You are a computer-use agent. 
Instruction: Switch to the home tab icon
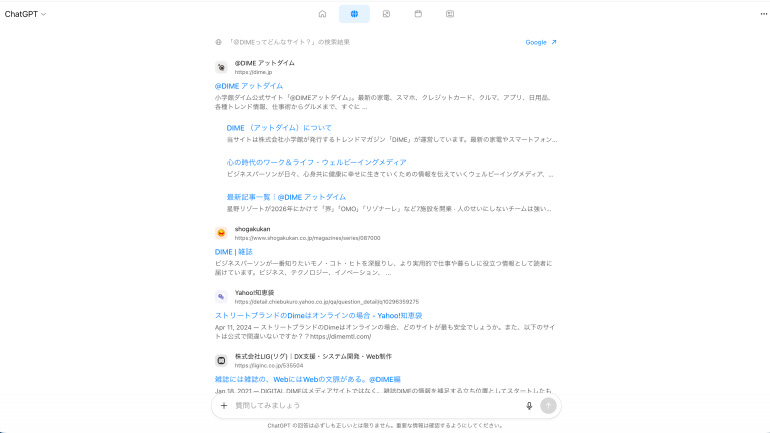(322, 14)
